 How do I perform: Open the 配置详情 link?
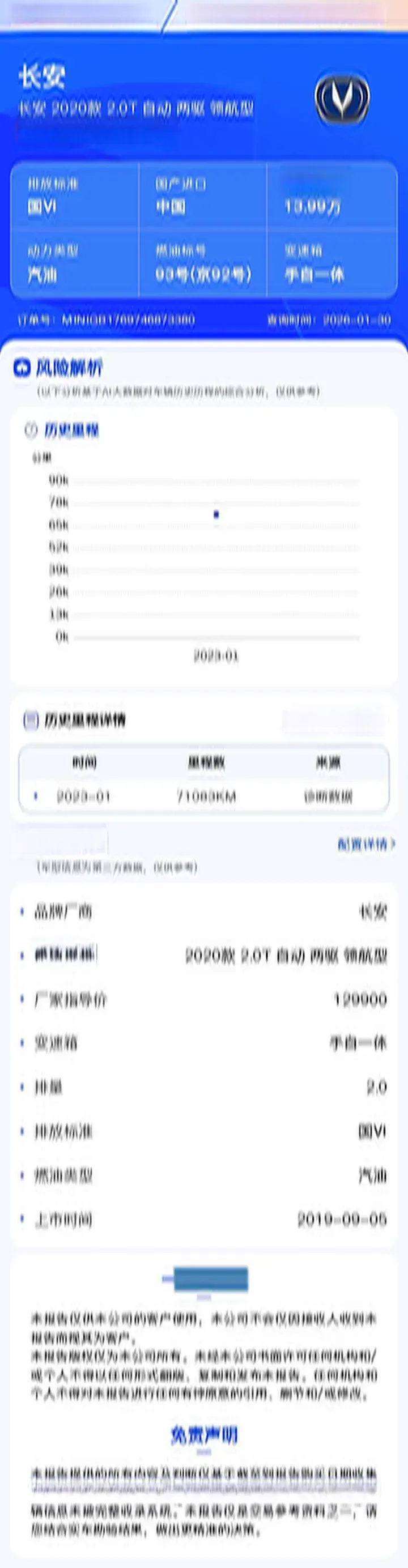coord(366,843)
